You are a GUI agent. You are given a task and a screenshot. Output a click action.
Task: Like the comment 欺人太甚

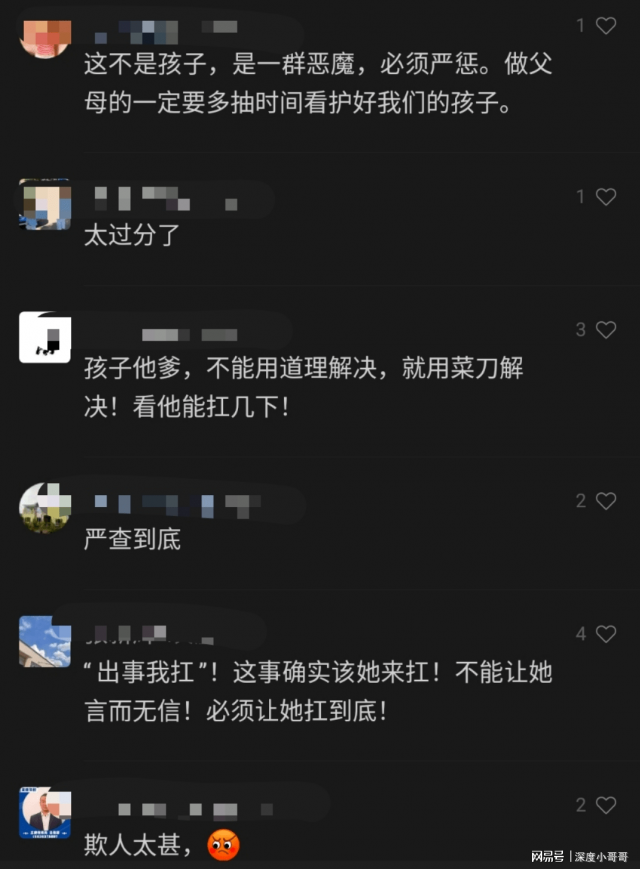(606, 805)
